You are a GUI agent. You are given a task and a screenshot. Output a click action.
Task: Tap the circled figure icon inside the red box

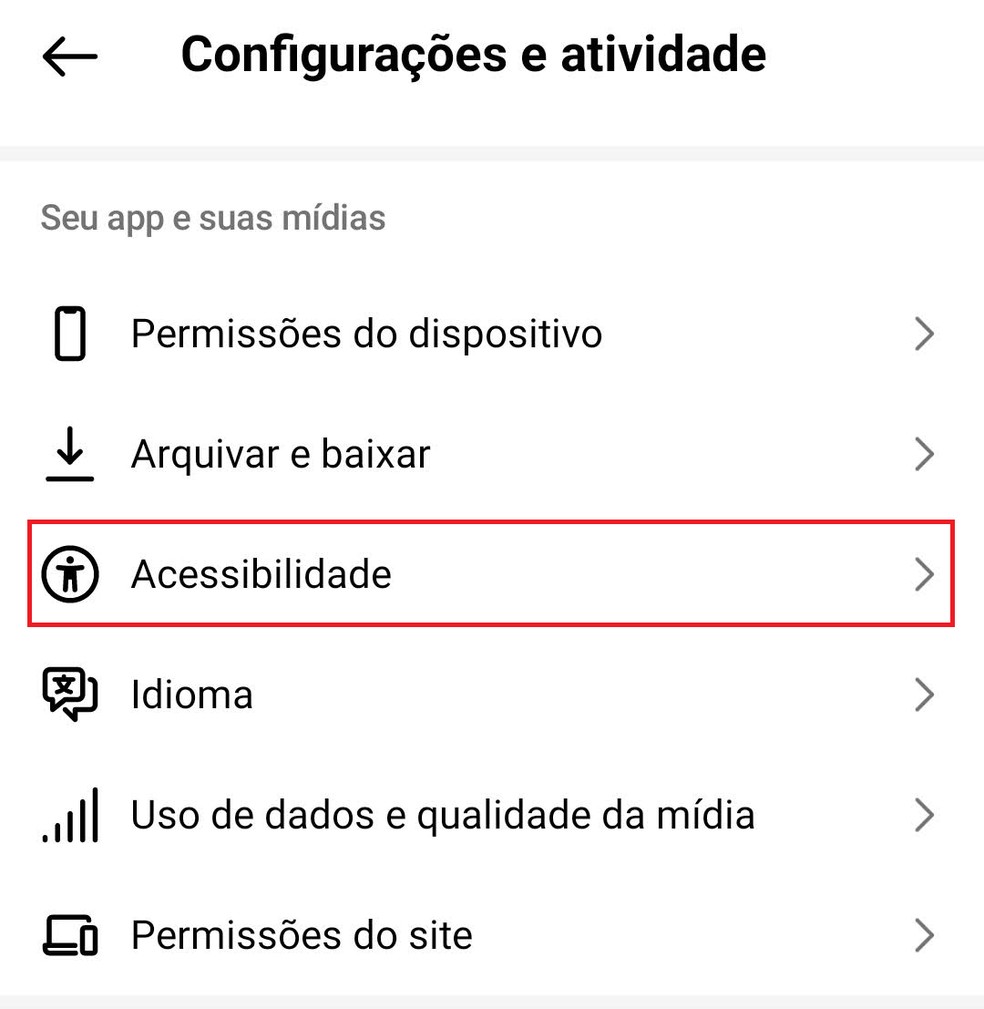[x=67, y=574]
